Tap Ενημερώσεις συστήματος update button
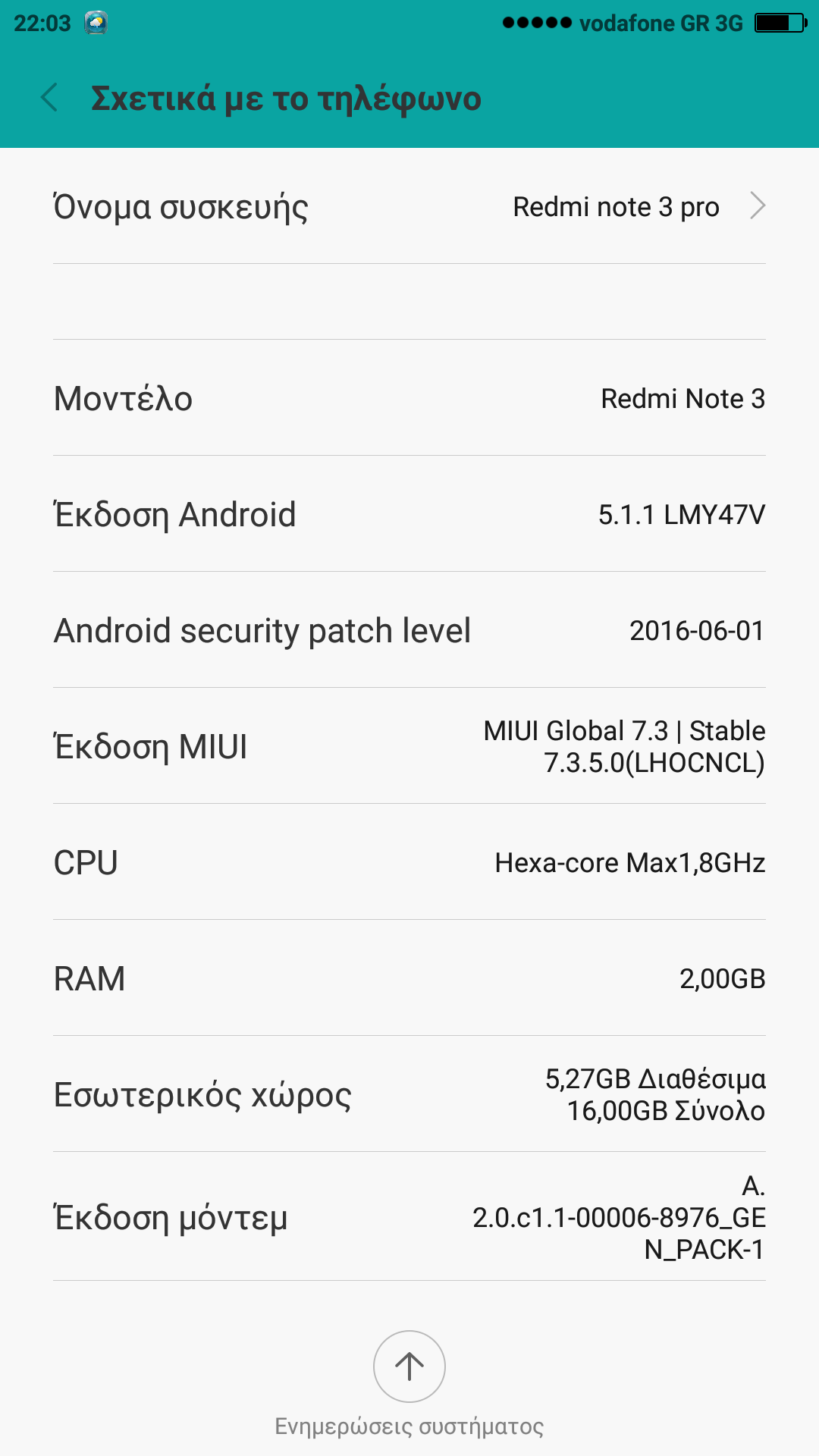The width and height of the screenshot is (819, 1456). click(x=409, y=1367)
